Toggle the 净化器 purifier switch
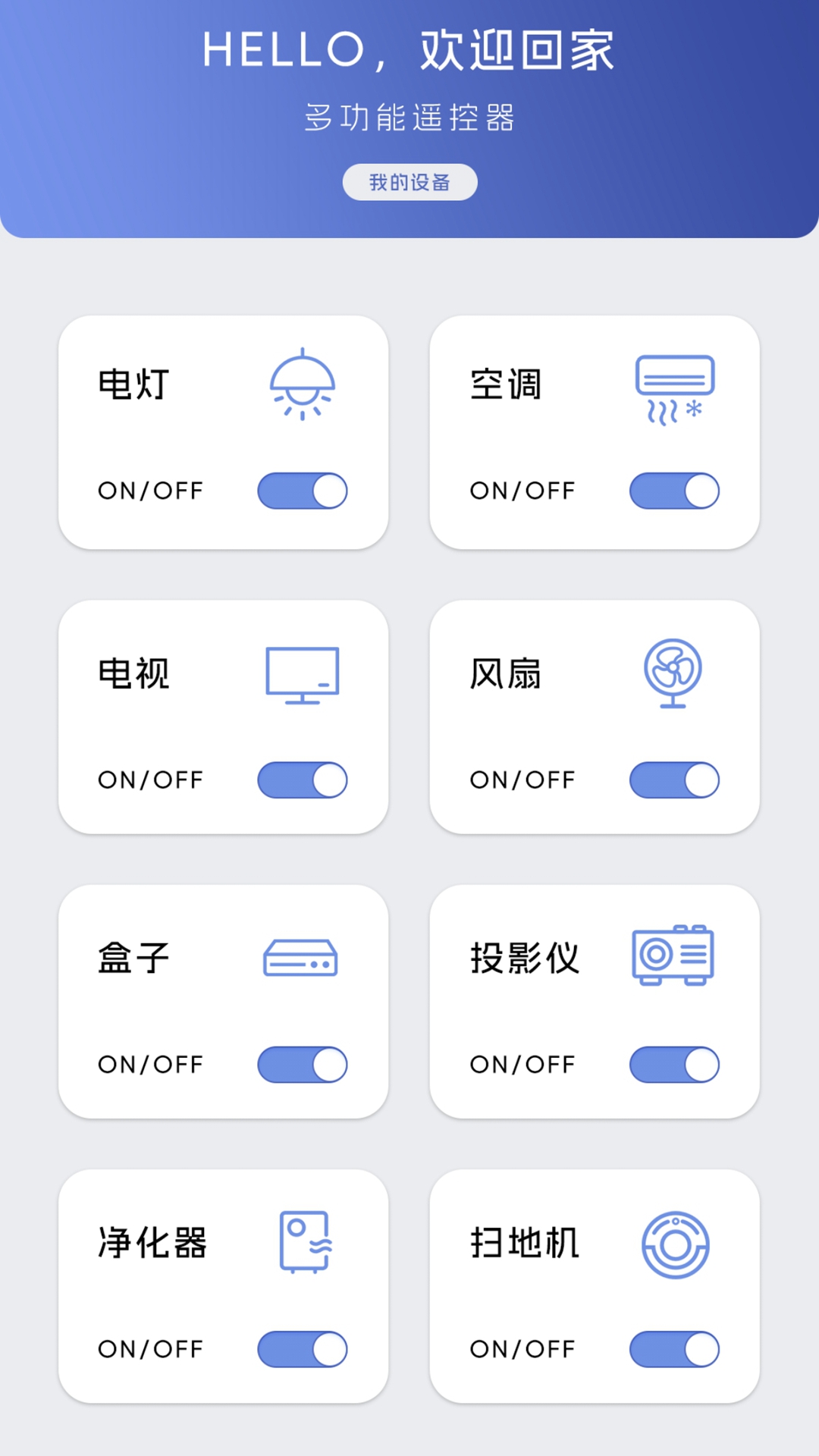 coord(303,1349)
